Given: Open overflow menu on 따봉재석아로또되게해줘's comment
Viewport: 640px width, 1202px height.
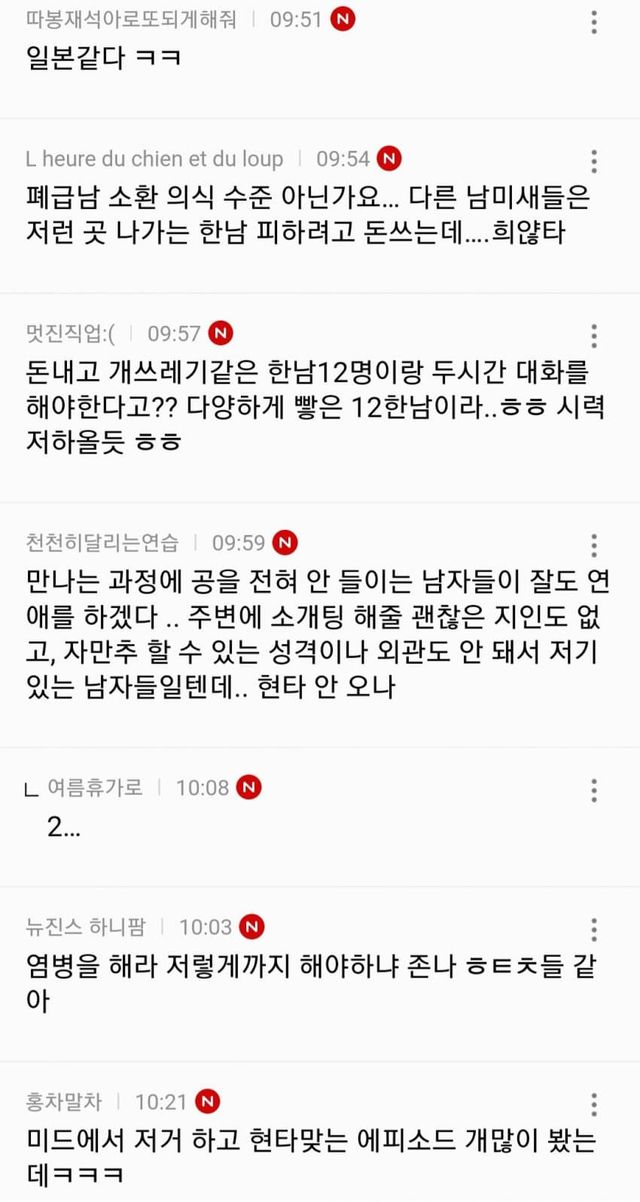Looking at the screenshot, I should coord(594,22).
